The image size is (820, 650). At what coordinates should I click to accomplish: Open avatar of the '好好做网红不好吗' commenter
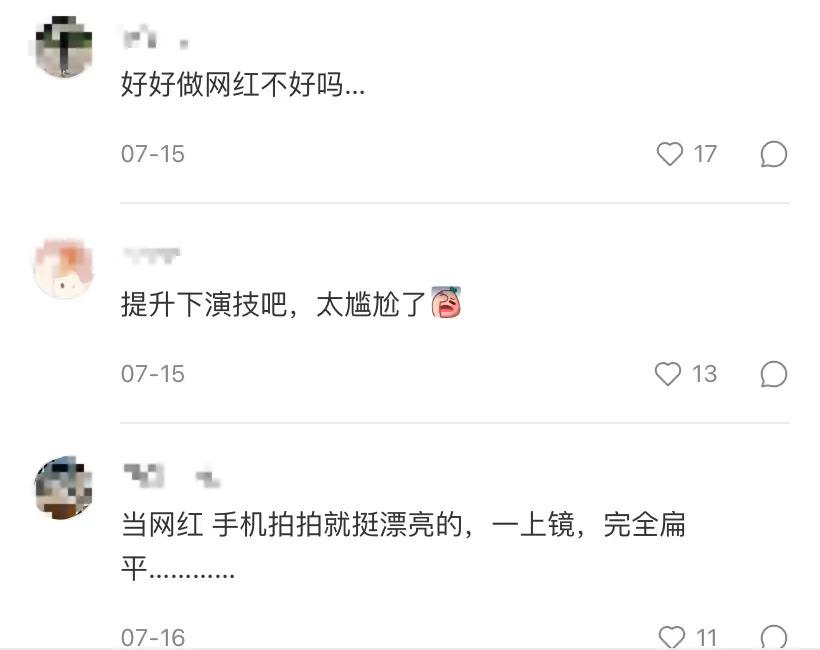pos(64,47)
